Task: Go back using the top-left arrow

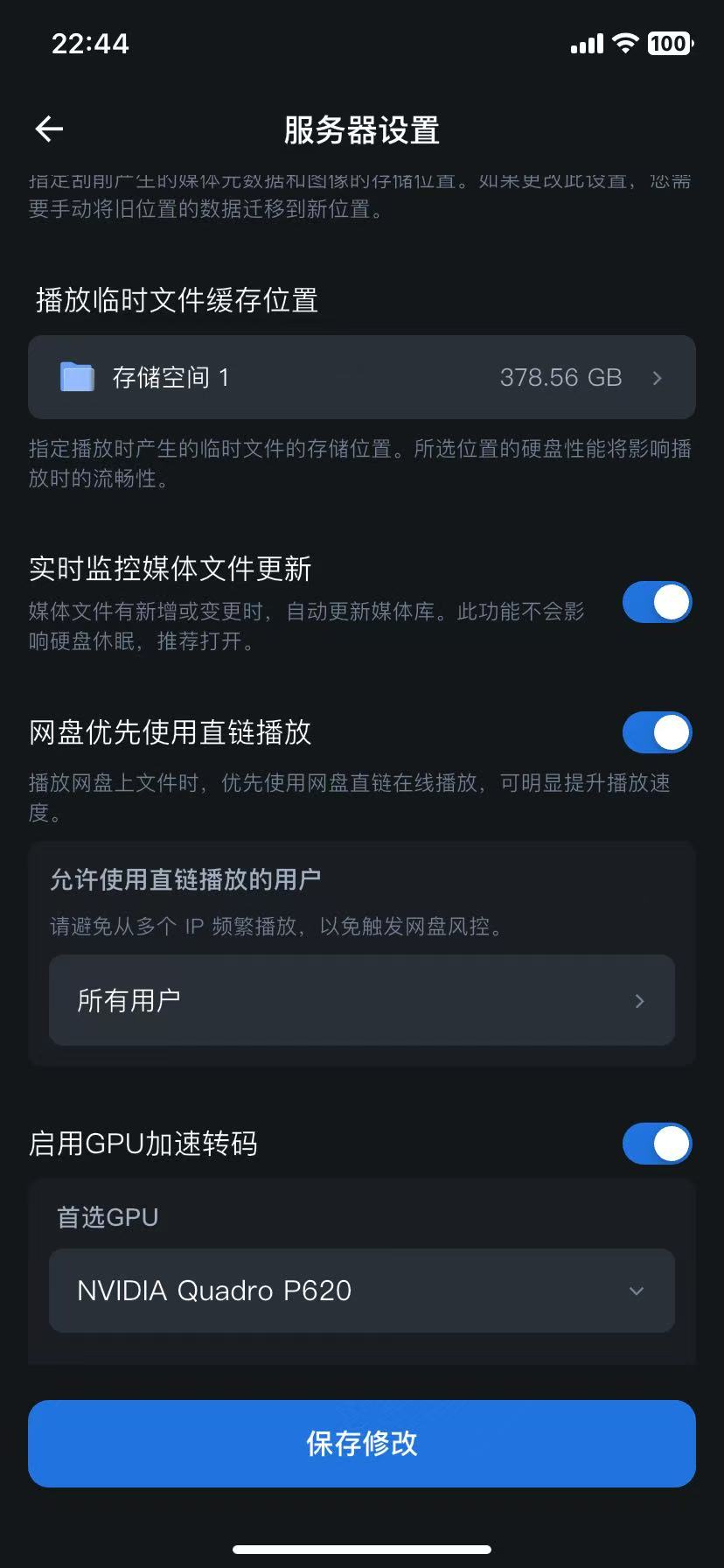Action: tap(49, 129)
